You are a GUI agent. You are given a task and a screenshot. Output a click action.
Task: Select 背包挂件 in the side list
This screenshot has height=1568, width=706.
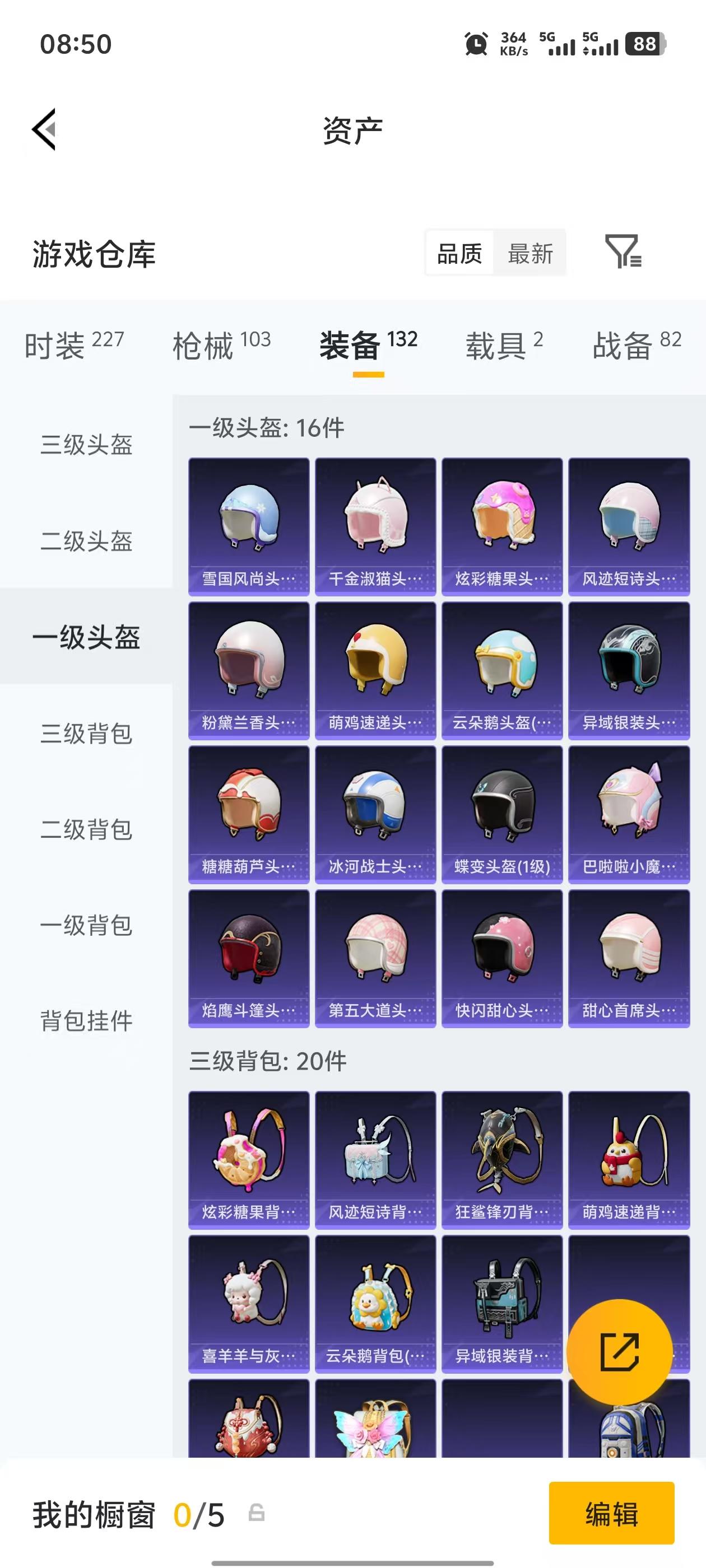(x=86, y=1021)
